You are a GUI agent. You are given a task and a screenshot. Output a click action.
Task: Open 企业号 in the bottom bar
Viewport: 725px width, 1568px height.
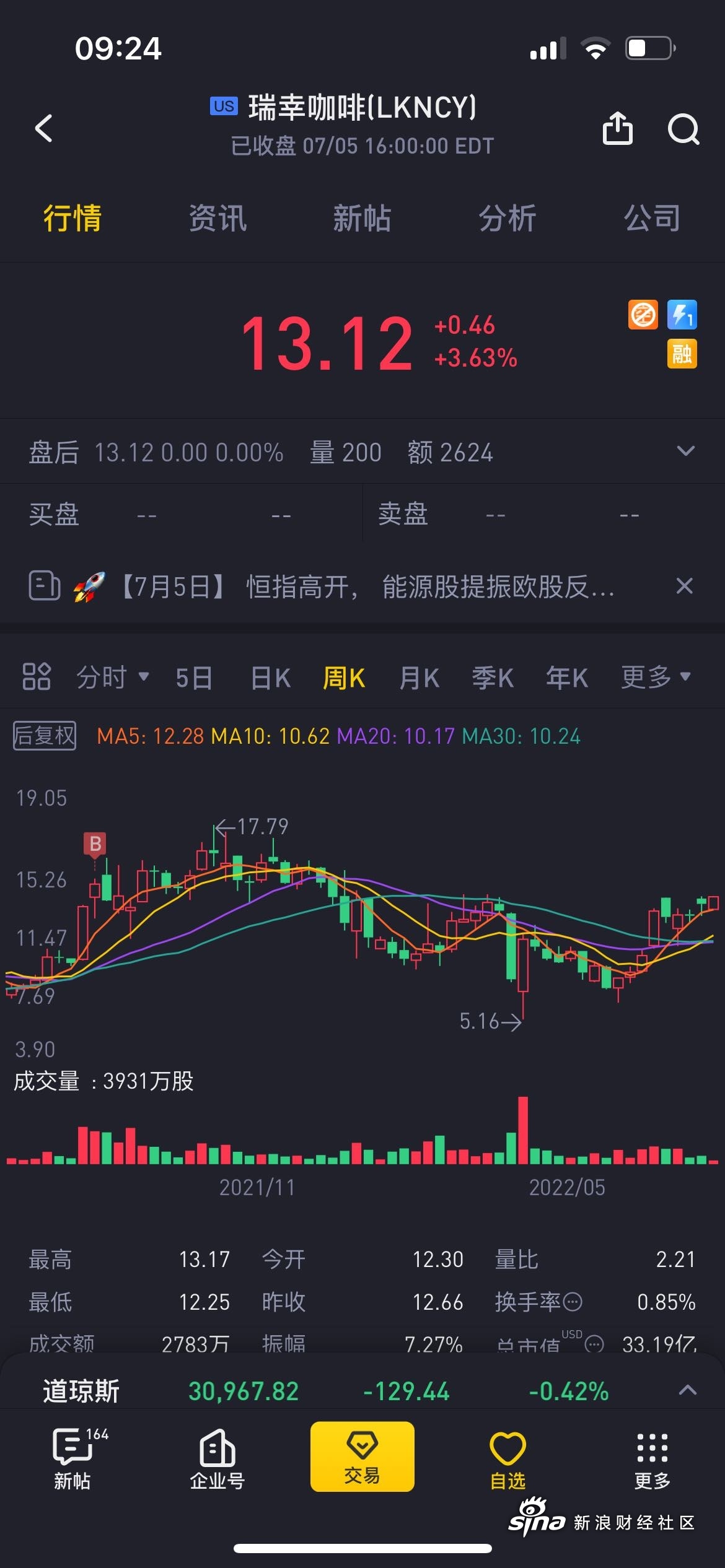pos(217,1460)
